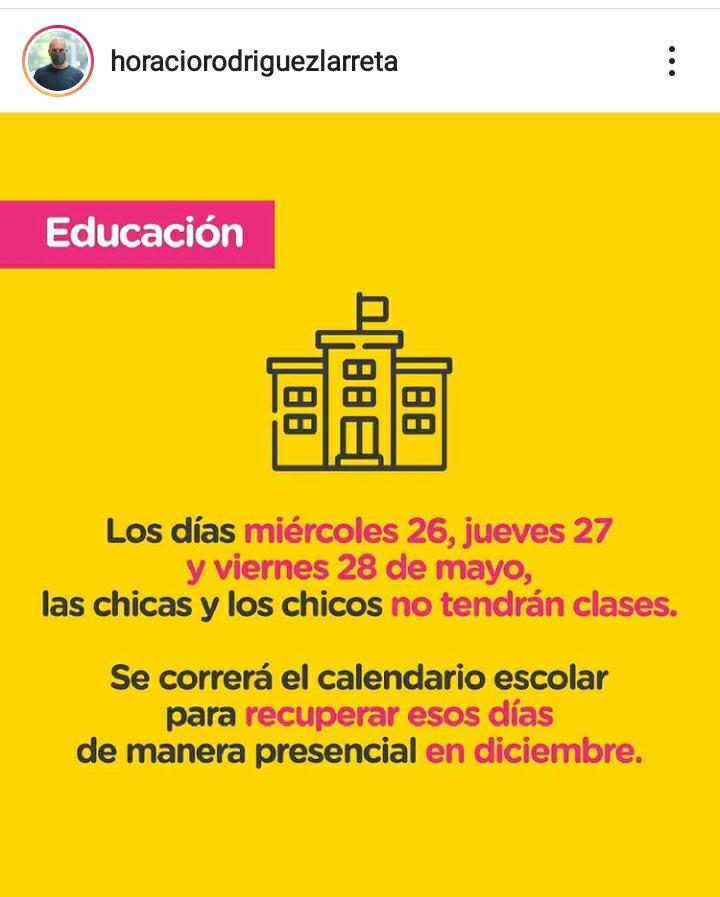This screenshot has width=720, height=897.
Task: Open the post's three-dot options menu
Action: click(x=672, y=62)
